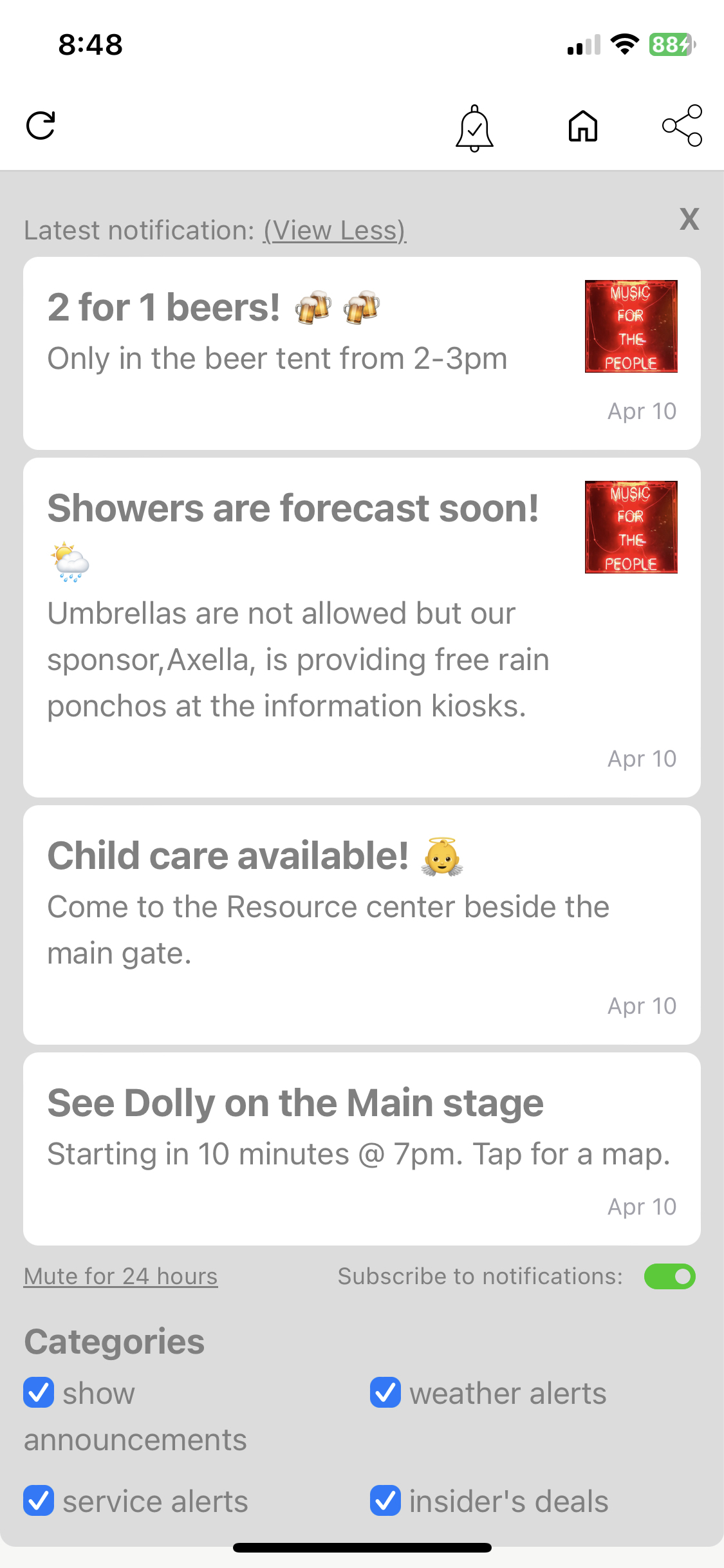
Task: Close the notifications panel
Action: tap(689, 219)
